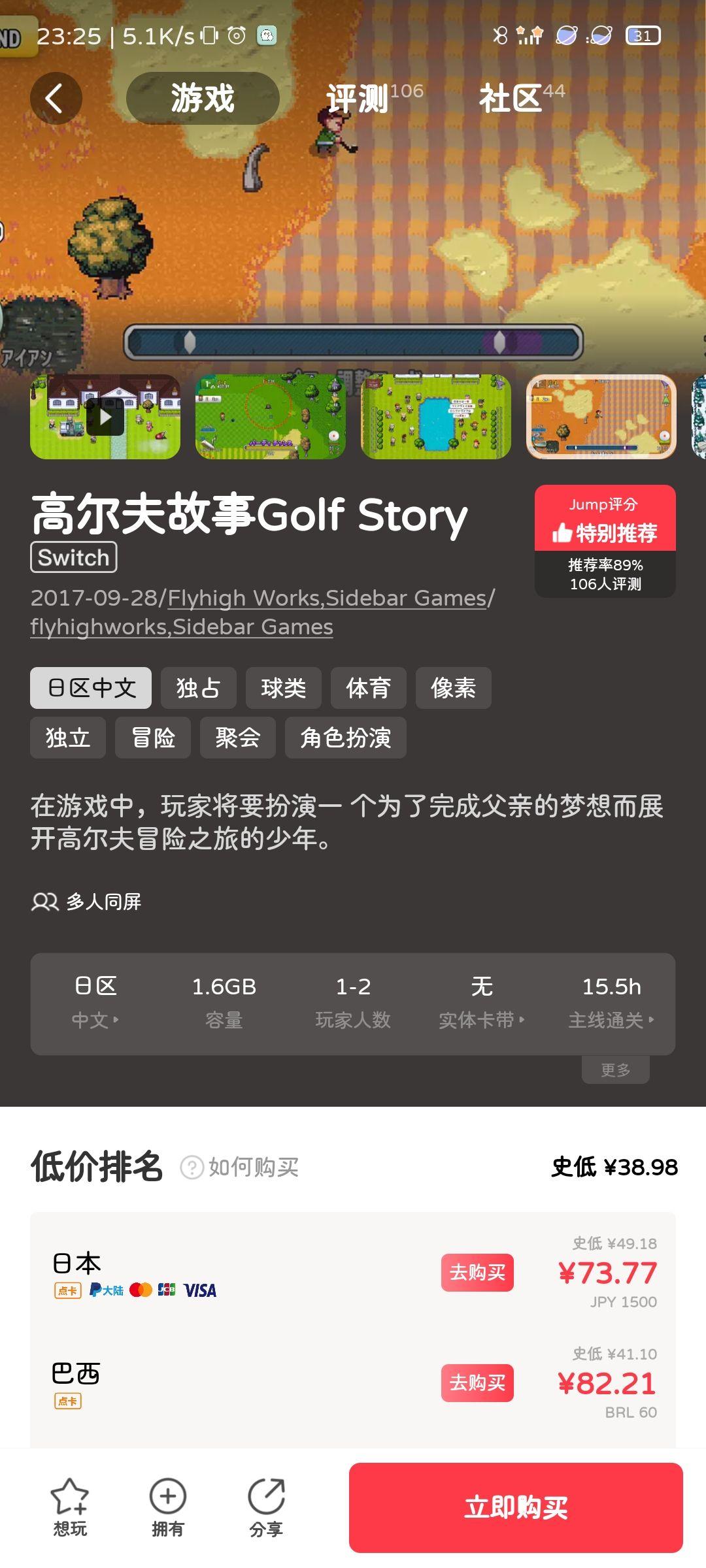Expand game details with 更多
The image size is (706, 1568).
[615, 1070]
